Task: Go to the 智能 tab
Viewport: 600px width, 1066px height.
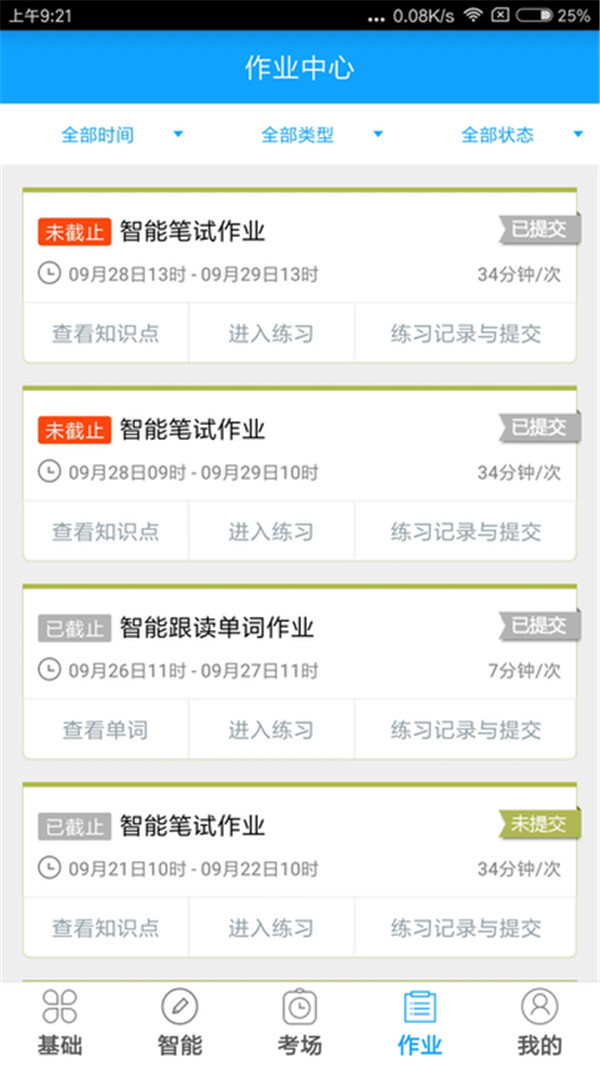Action: point(180,1023)
